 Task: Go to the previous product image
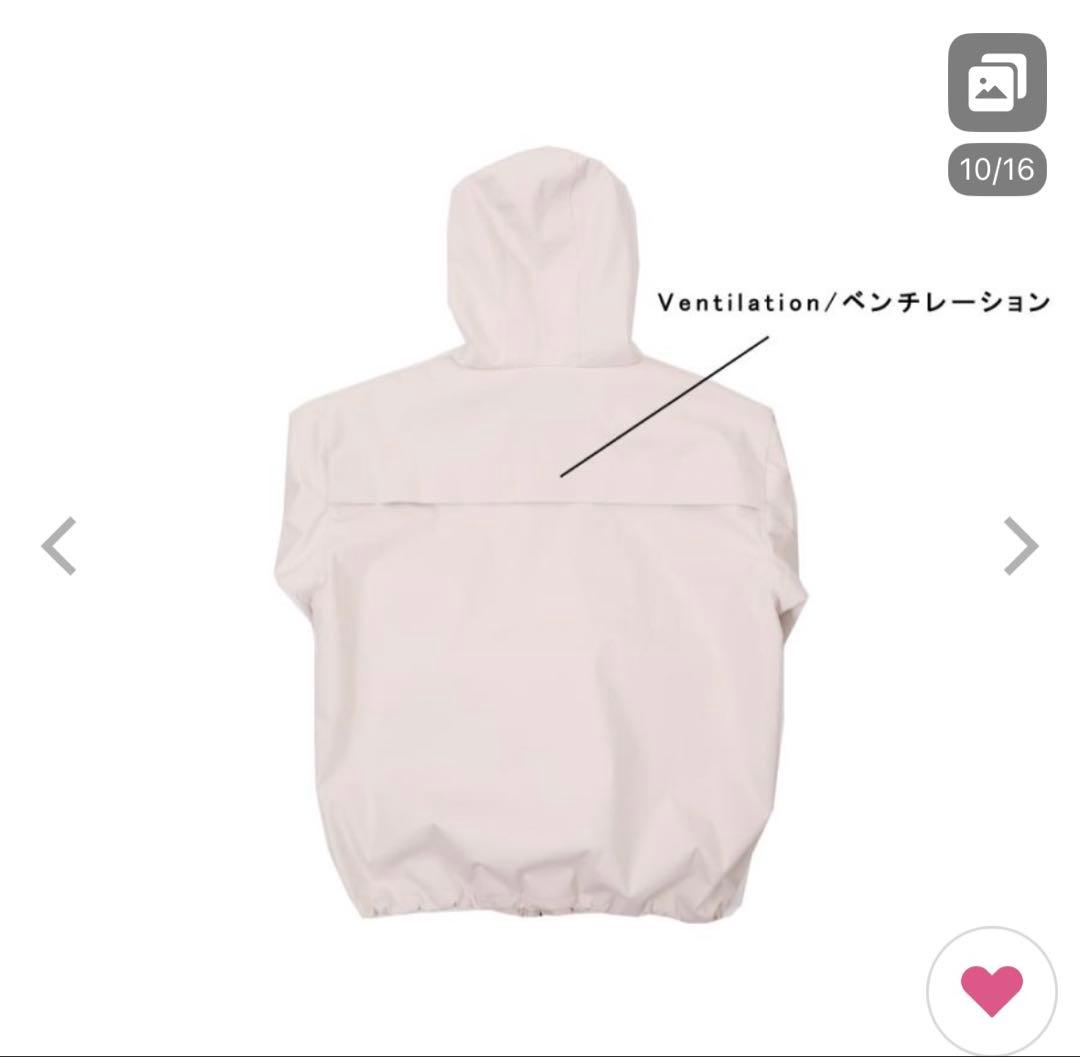[59, 546]
